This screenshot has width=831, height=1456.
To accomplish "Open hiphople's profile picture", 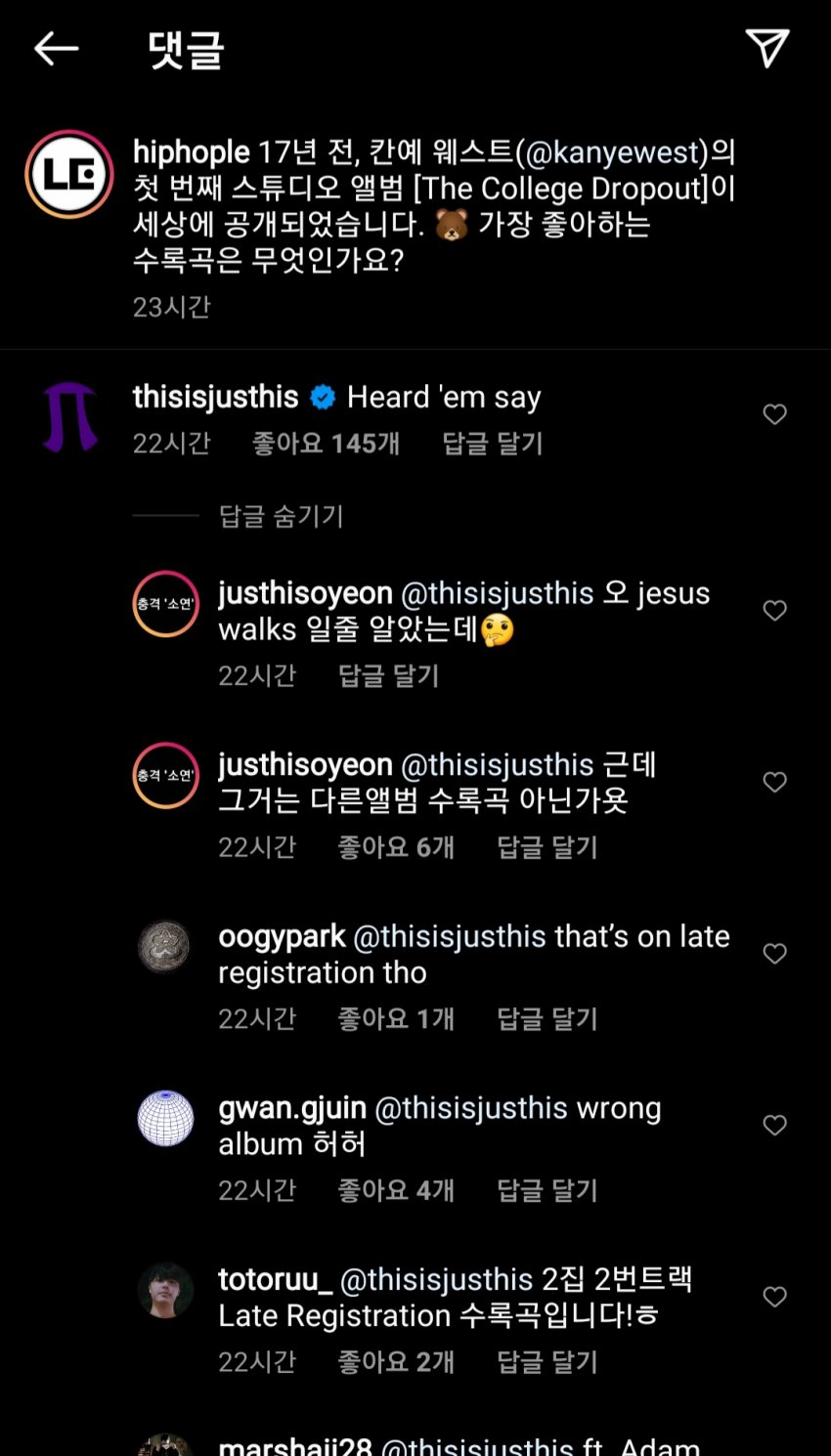I will (x=69, y=174).
